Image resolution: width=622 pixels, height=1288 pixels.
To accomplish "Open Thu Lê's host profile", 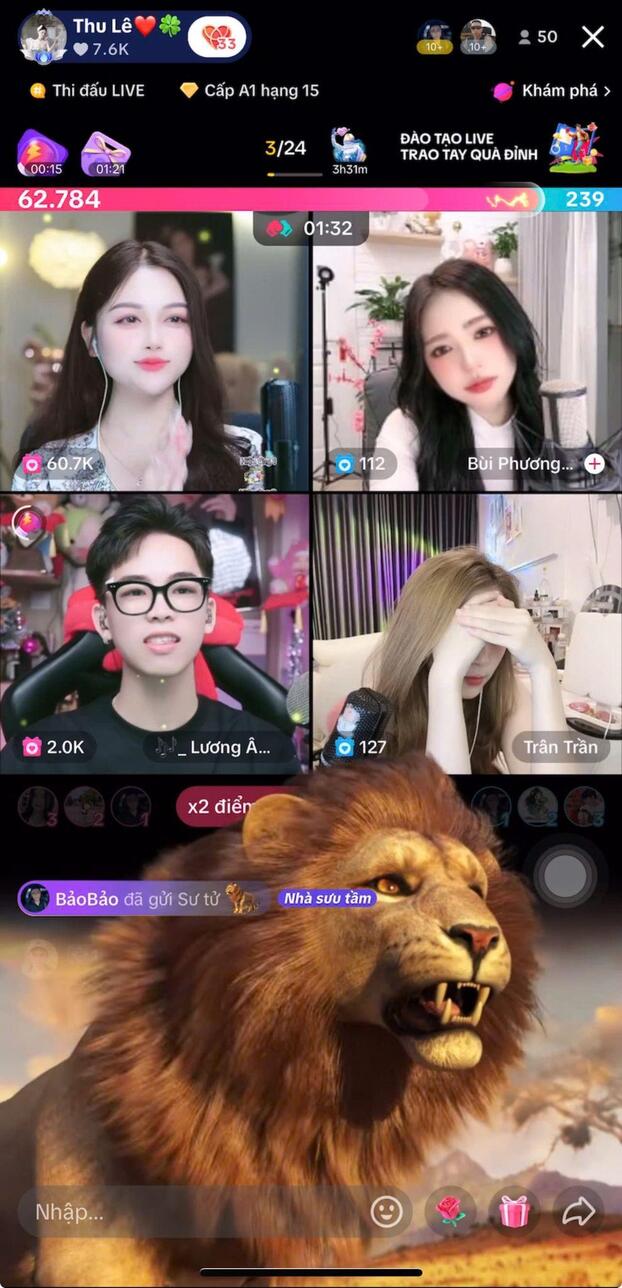I will (42, 37).
